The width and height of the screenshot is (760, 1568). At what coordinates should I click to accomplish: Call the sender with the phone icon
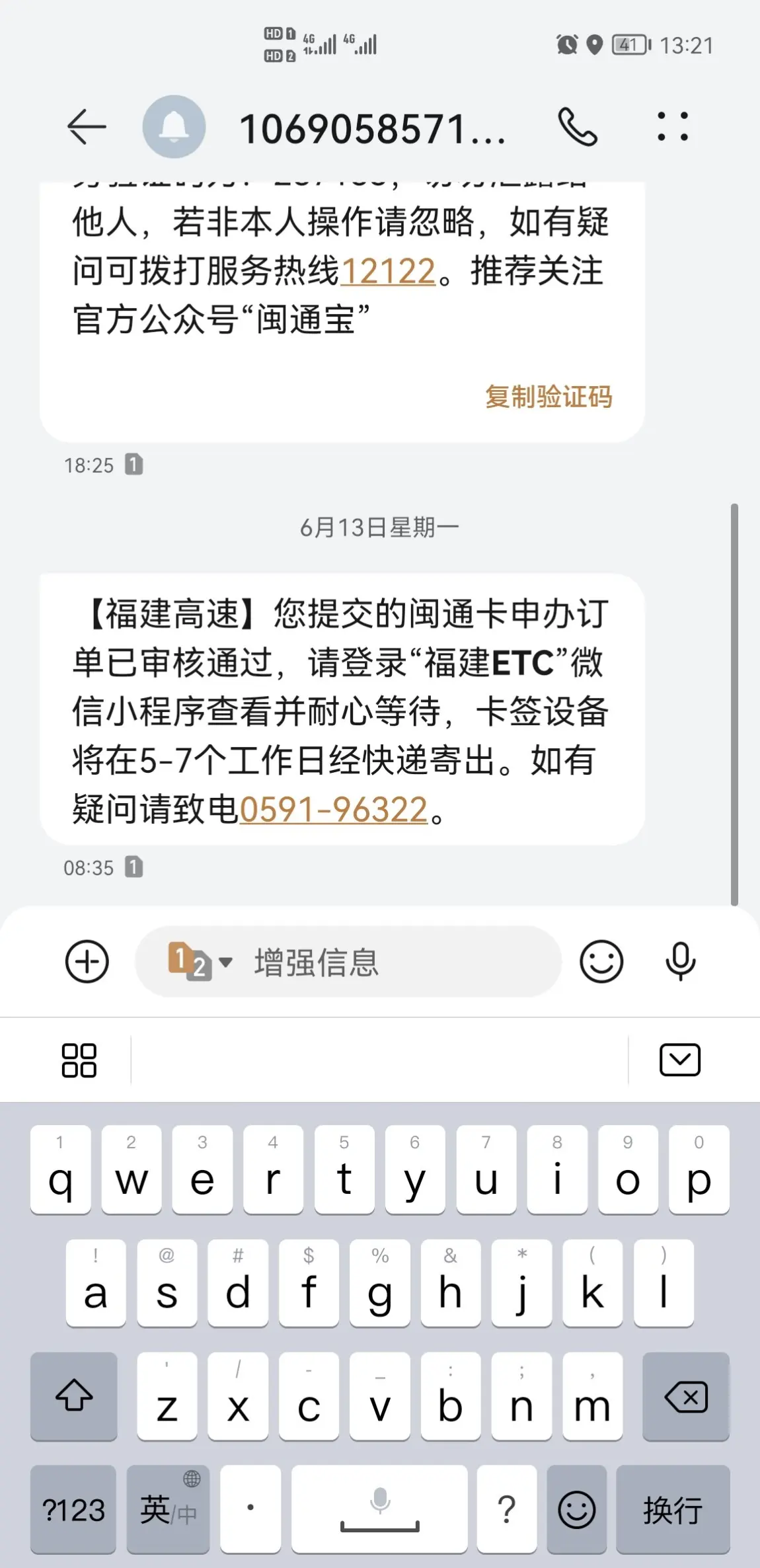(x=578, y=126)
